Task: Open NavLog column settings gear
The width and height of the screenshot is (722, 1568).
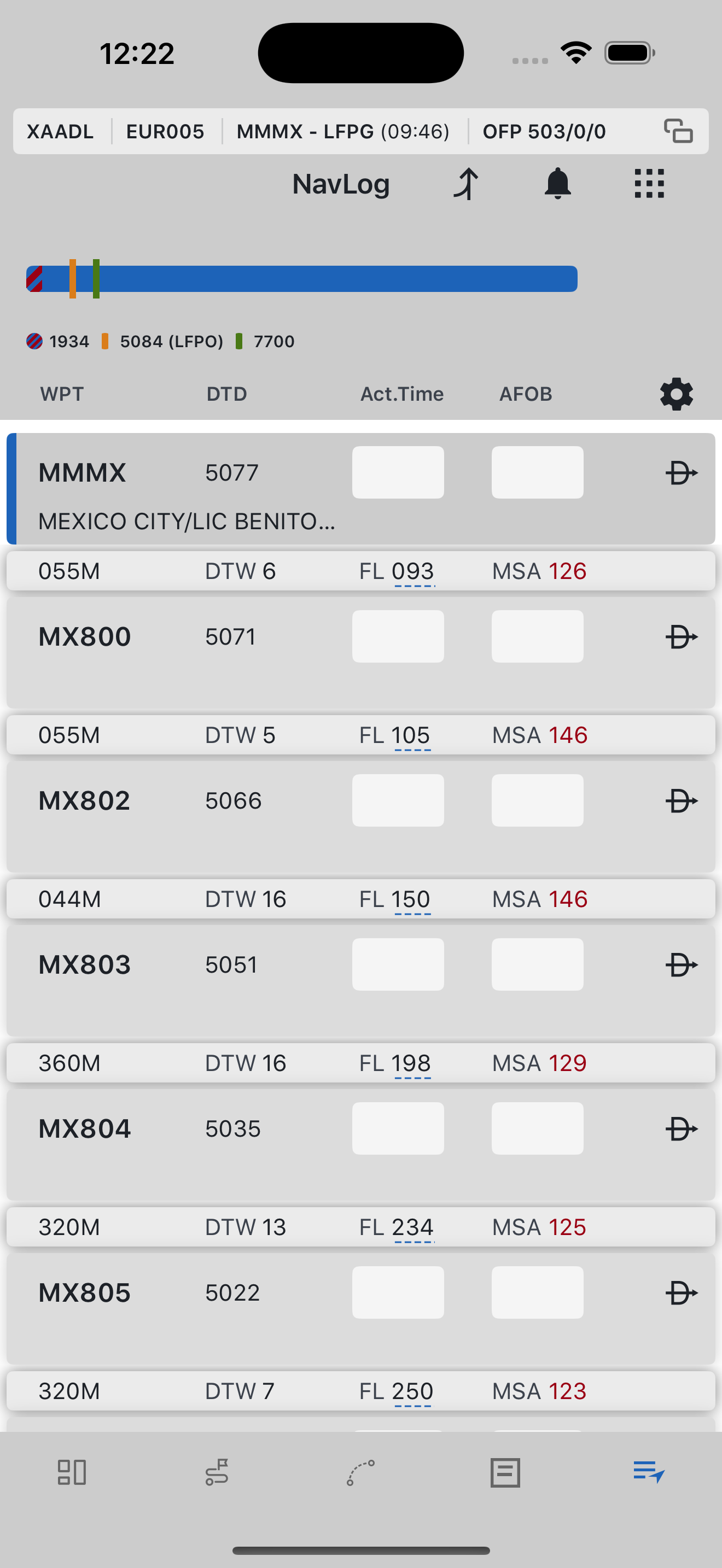Action: point(677,394)
